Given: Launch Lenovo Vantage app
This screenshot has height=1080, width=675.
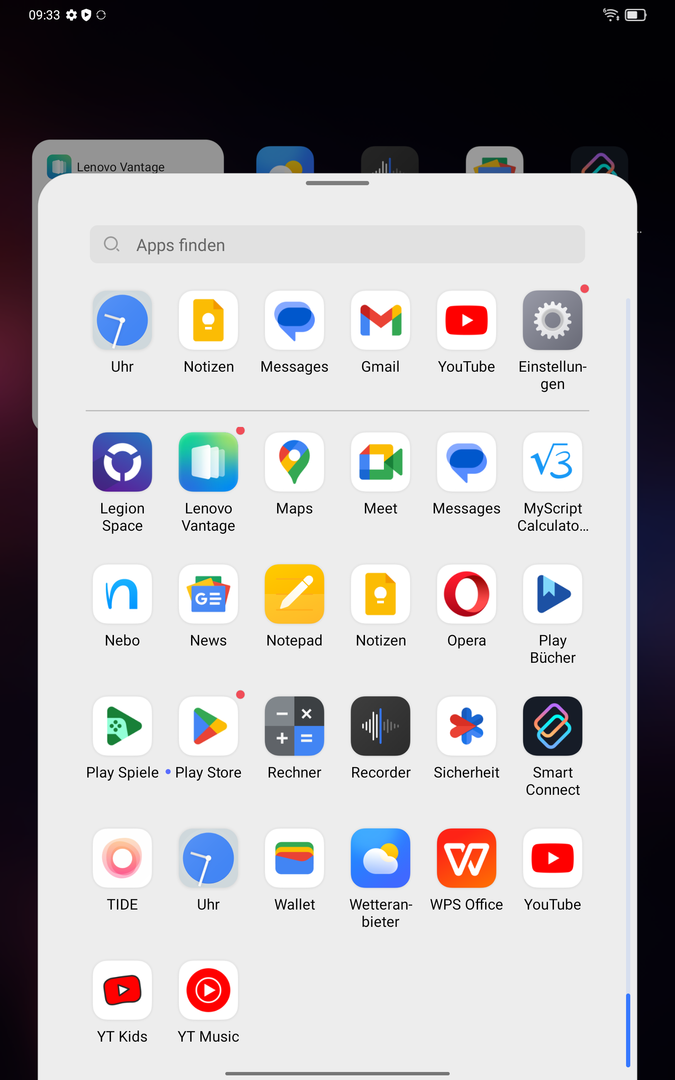Looking at the screenshot, I should click(208, 463).
